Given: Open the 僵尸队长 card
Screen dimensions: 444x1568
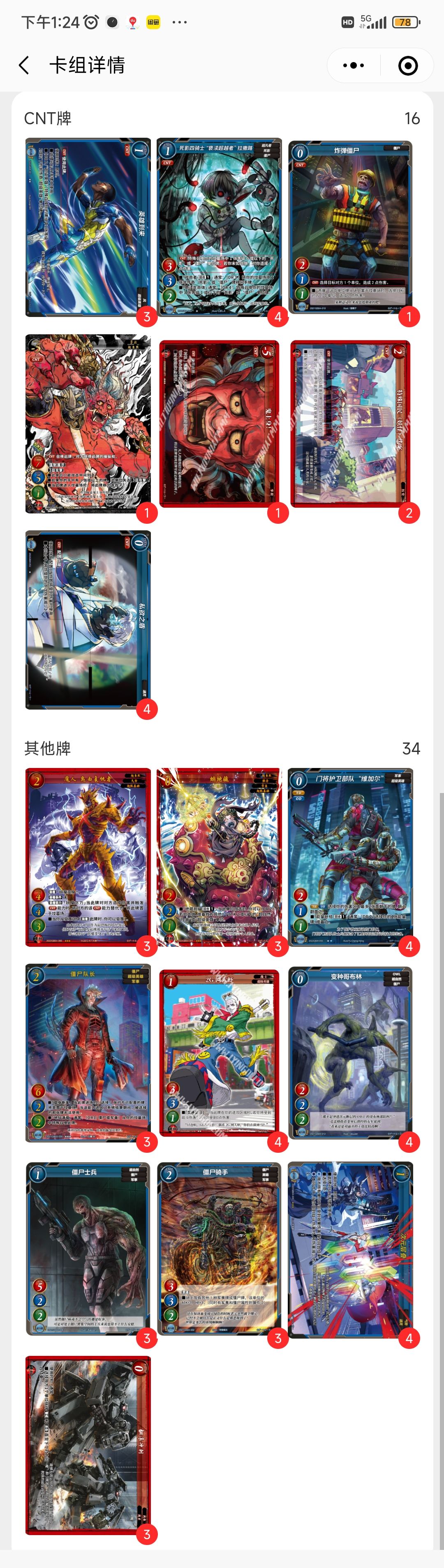Looking at the screenshot, I should click(x=88, y=1052).
